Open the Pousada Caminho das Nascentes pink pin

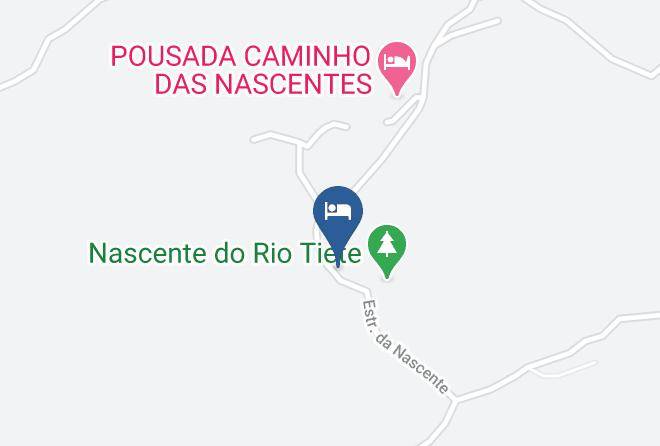coord(397,67)
